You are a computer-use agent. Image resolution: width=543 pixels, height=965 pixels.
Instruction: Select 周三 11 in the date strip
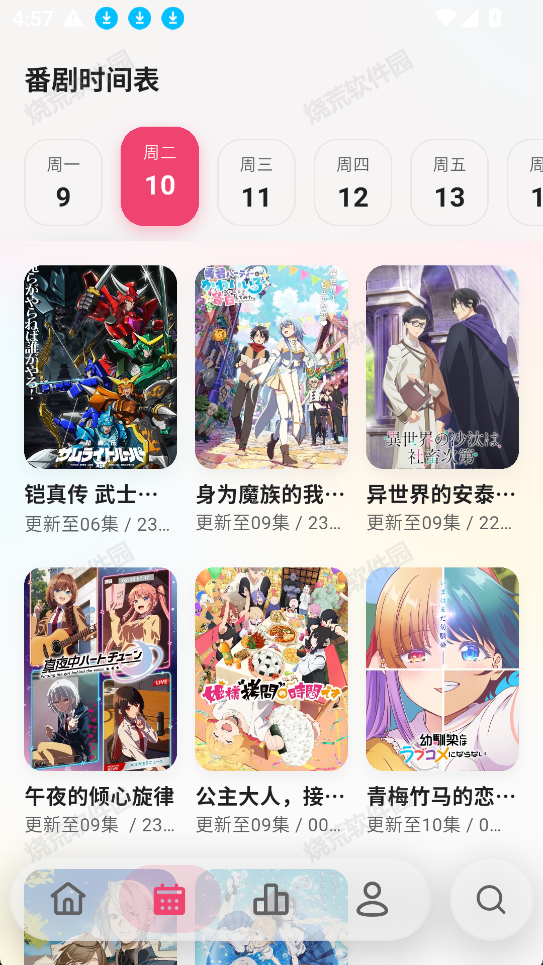coord(256,182)
